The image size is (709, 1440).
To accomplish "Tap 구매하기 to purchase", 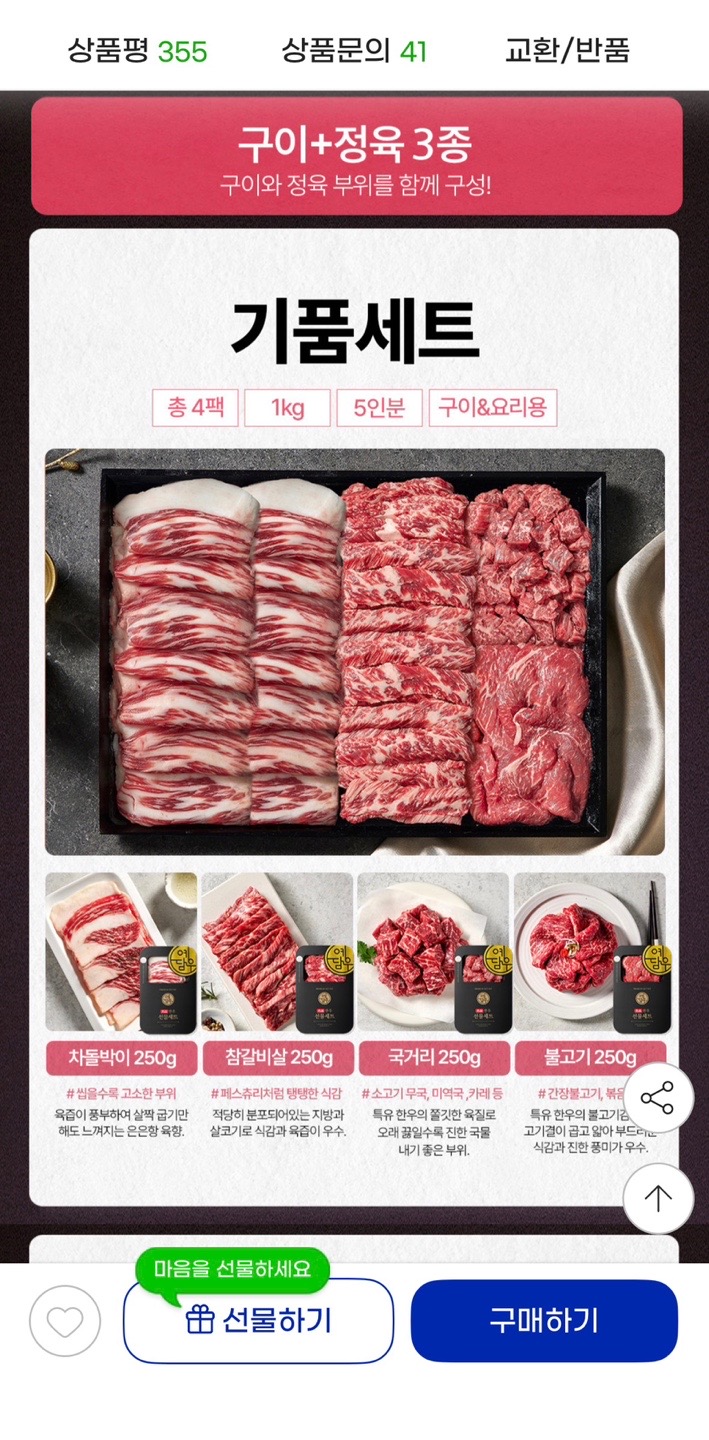I will pyautogui.click(x=544, y=1320).
